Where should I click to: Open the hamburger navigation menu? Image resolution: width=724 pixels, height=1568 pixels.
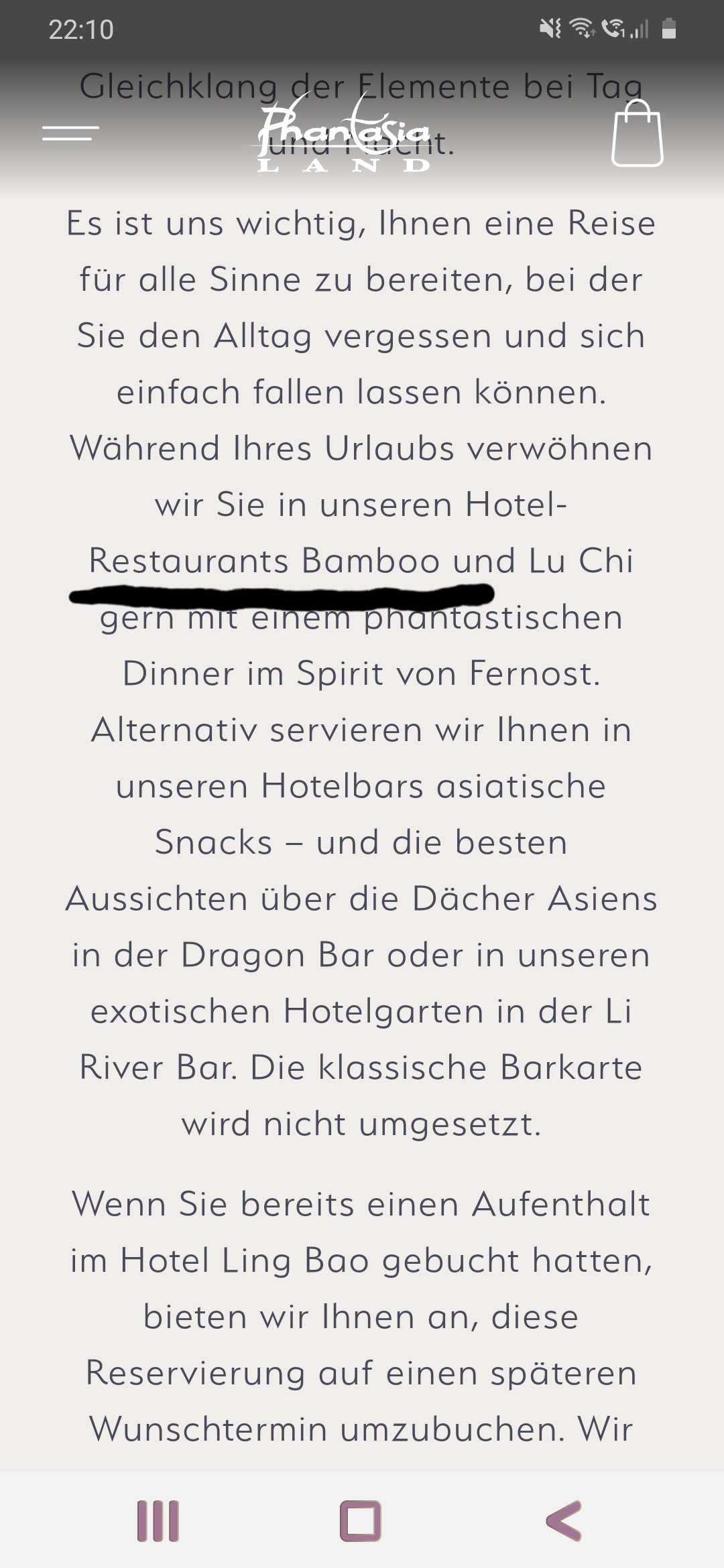click(x=70, y=133)
